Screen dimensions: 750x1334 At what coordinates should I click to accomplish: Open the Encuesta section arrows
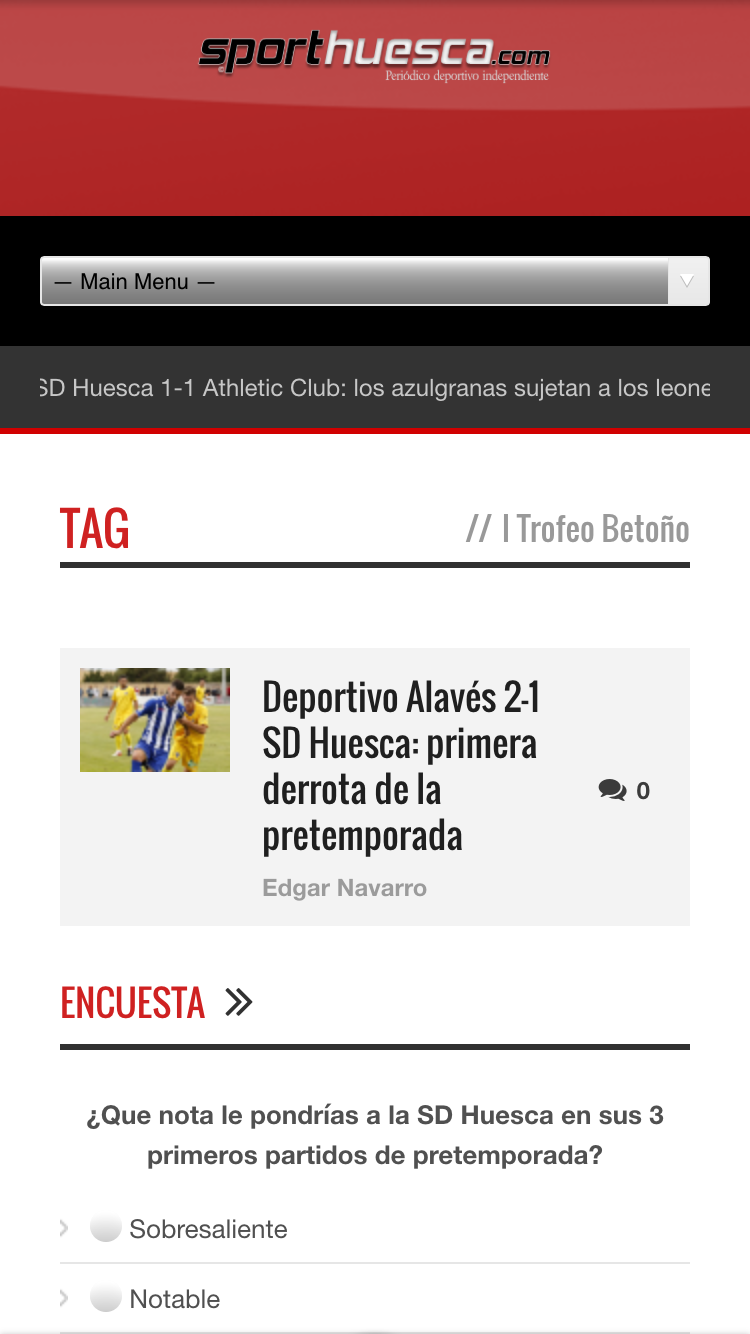(x=239, y=1002)
